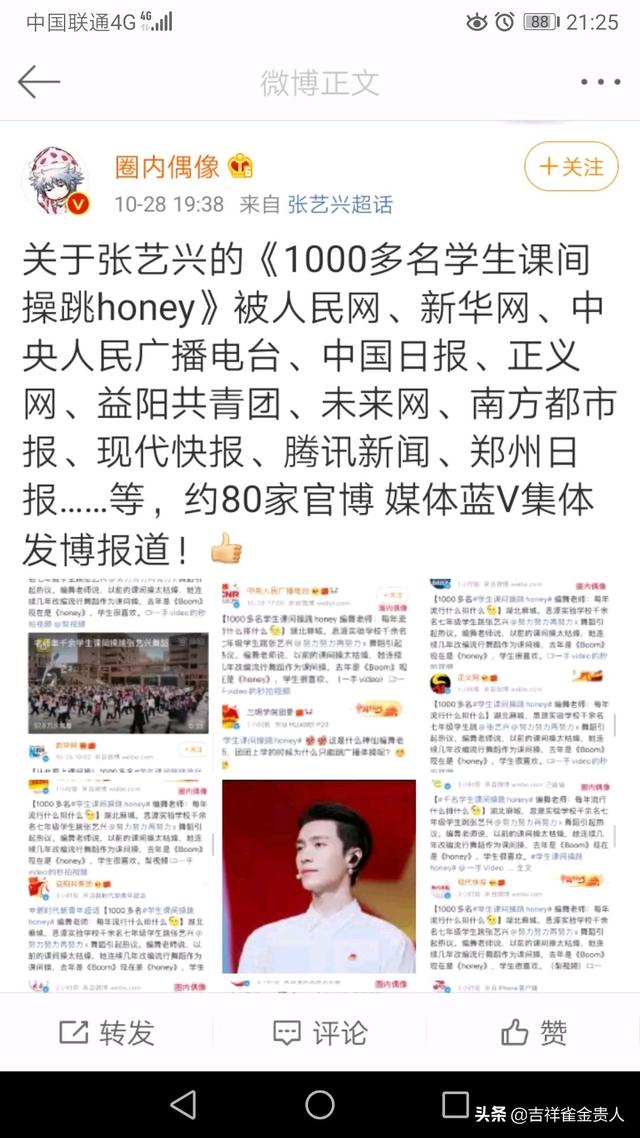
Task: Like this post with 赞
Action: pyautogui.click(x=534, y=1032)
